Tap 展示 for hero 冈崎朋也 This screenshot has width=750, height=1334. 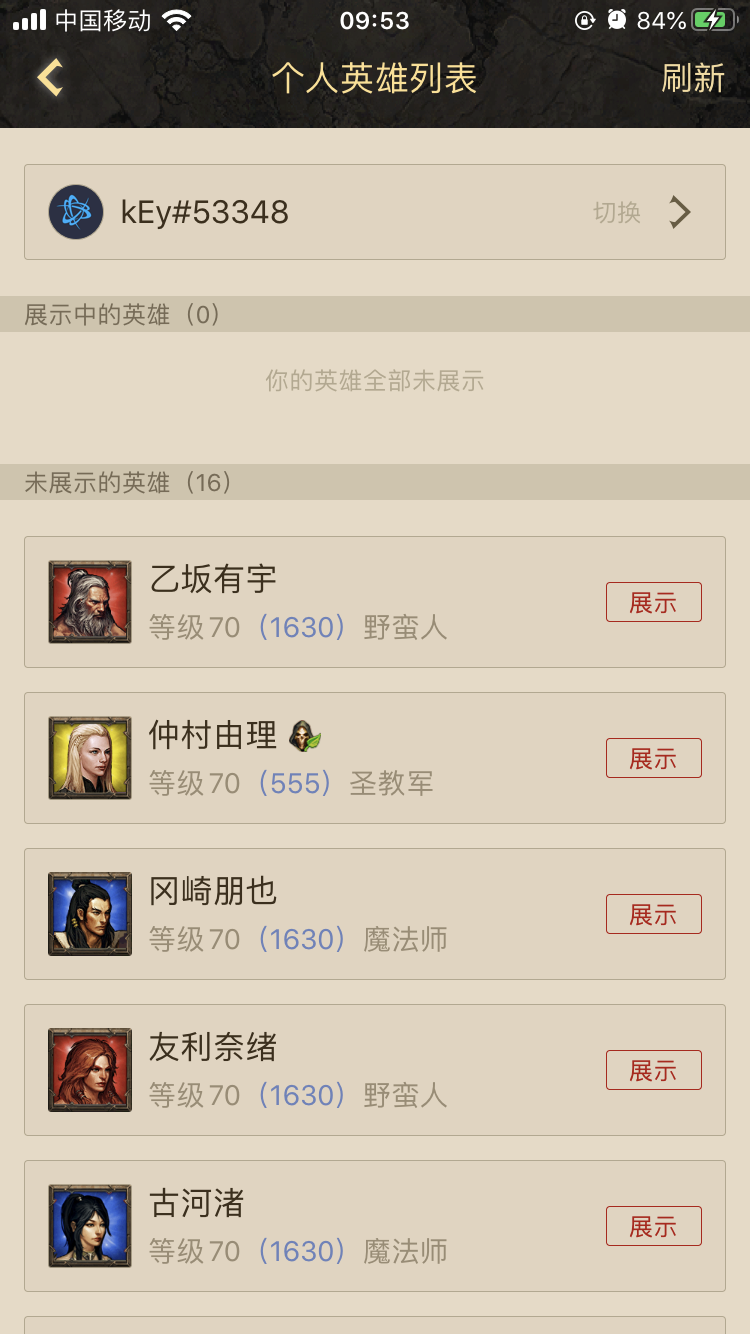[653, 914]
